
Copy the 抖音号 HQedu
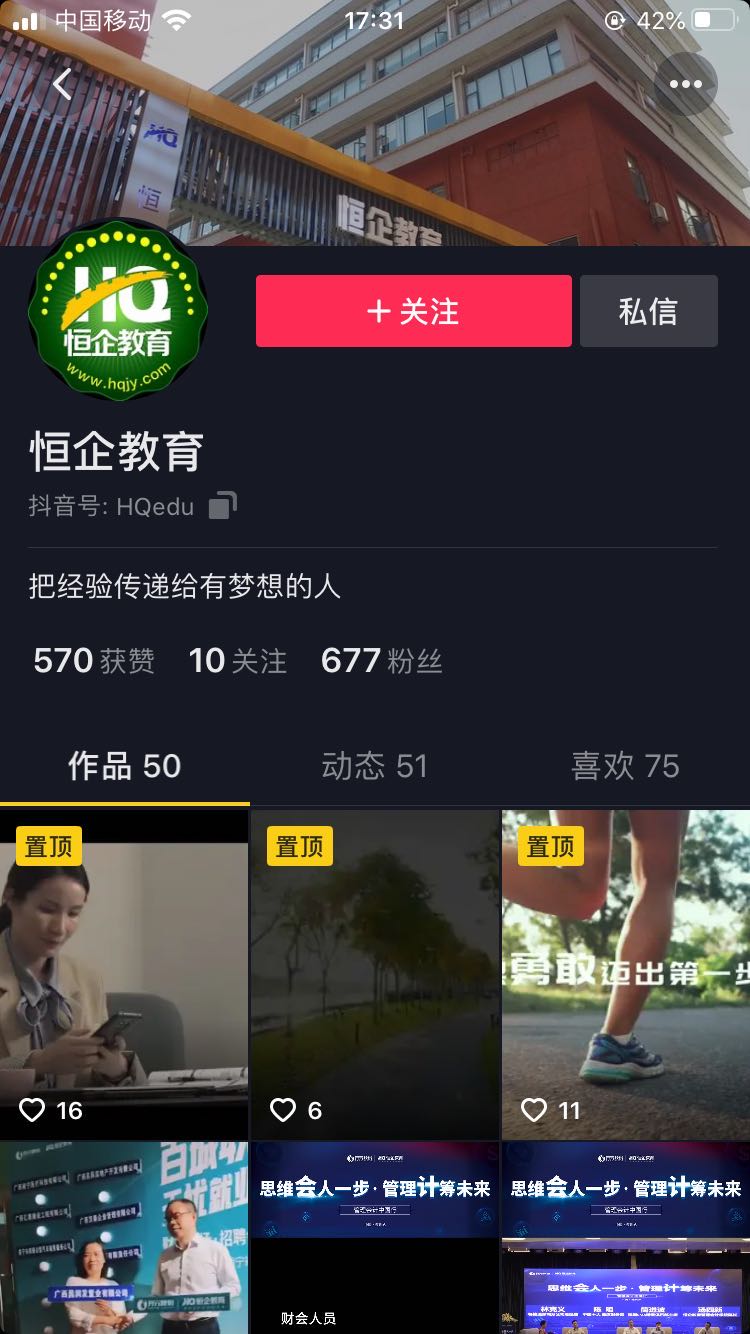click(x=222, y=505)
